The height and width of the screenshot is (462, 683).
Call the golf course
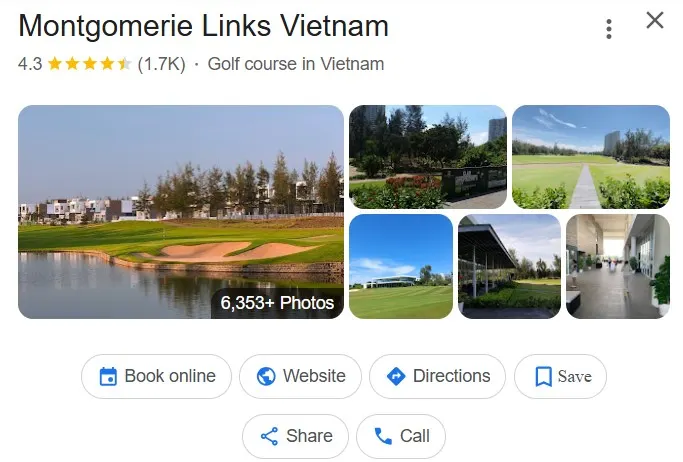click(x=400, y=436)
